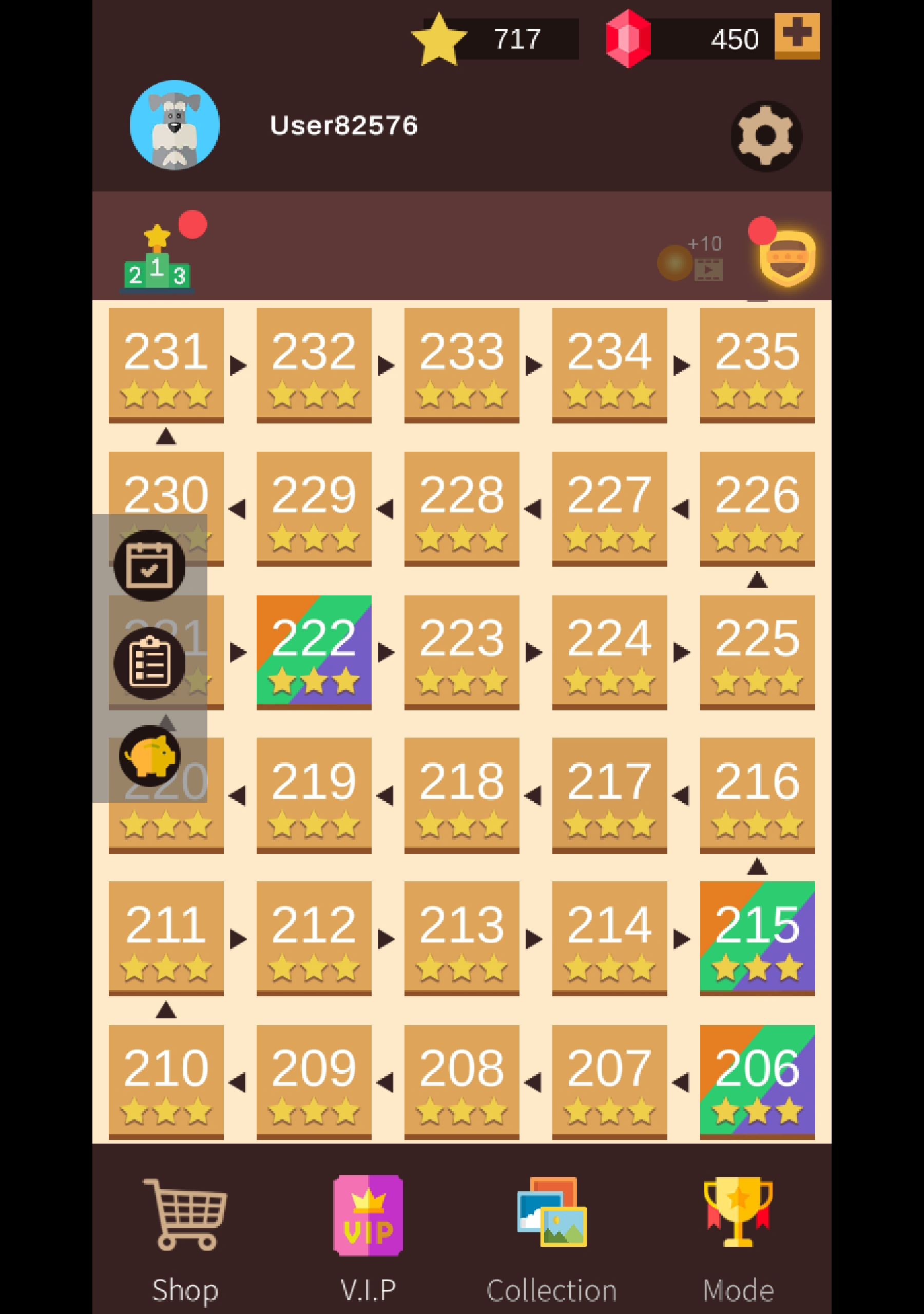
Task: Open the daily check-in calendar
Action: coord(149,566)
